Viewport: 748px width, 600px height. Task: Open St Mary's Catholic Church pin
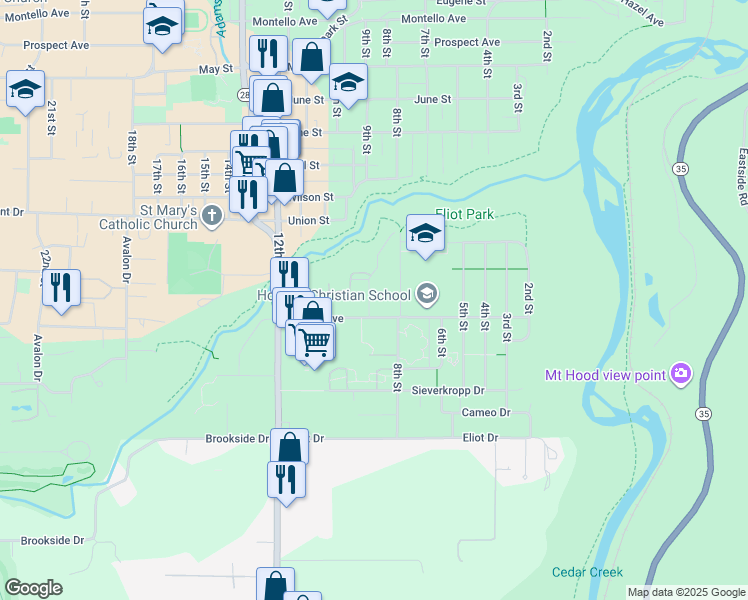(x=211, y=215)
